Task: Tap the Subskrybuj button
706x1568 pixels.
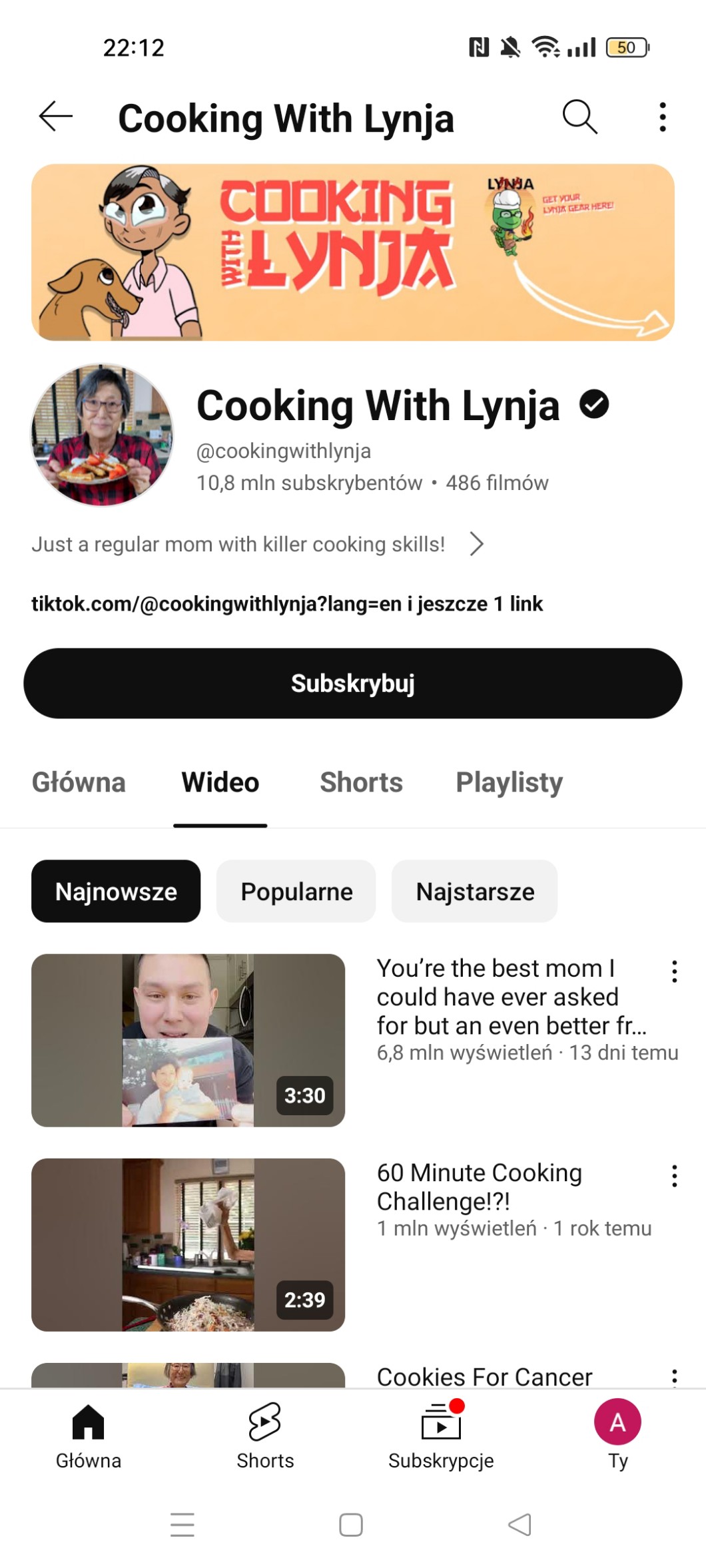Action: (x=353, y=683)
